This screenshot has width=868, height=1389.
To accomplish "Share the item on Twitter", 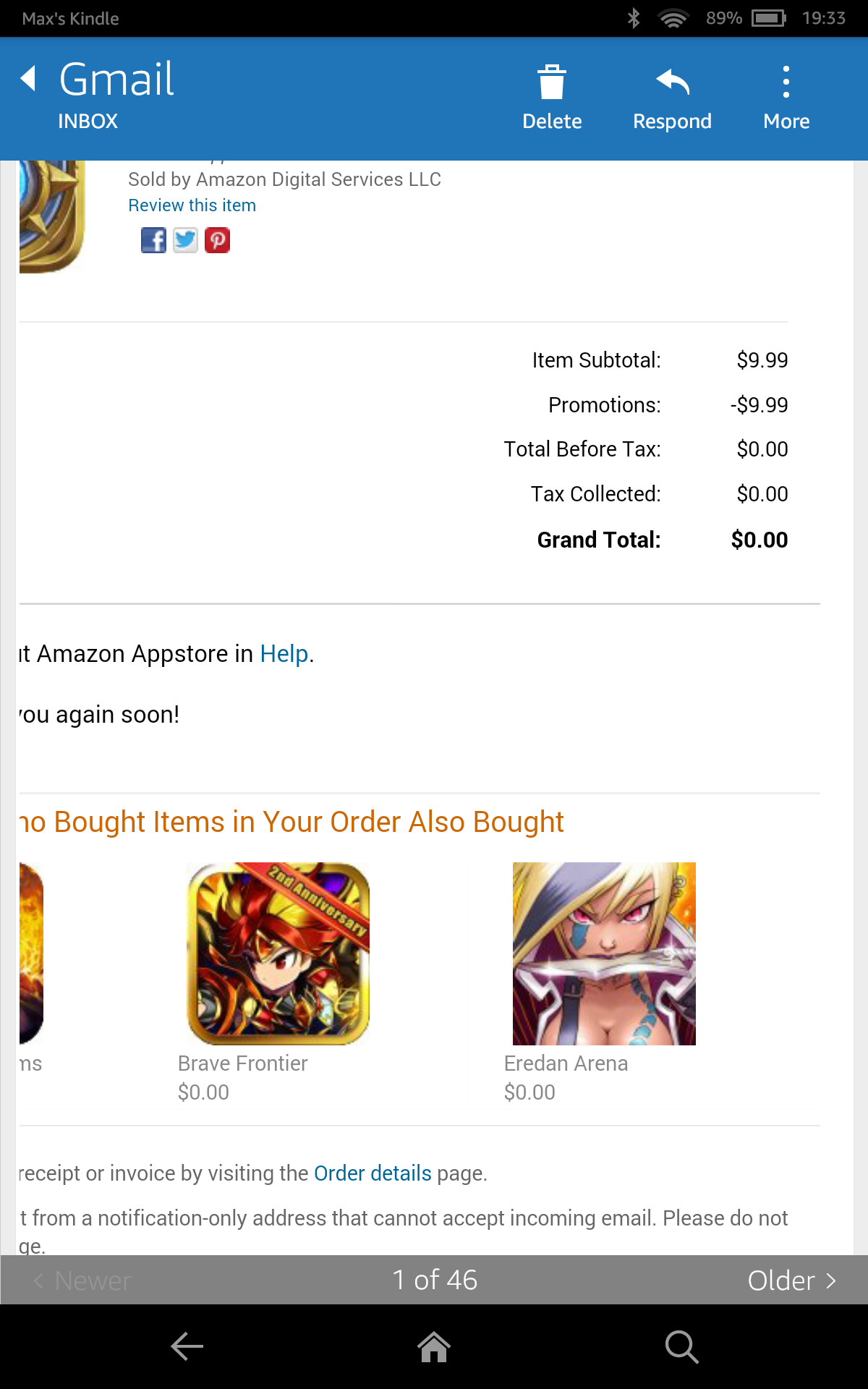I will click(185, 240).
